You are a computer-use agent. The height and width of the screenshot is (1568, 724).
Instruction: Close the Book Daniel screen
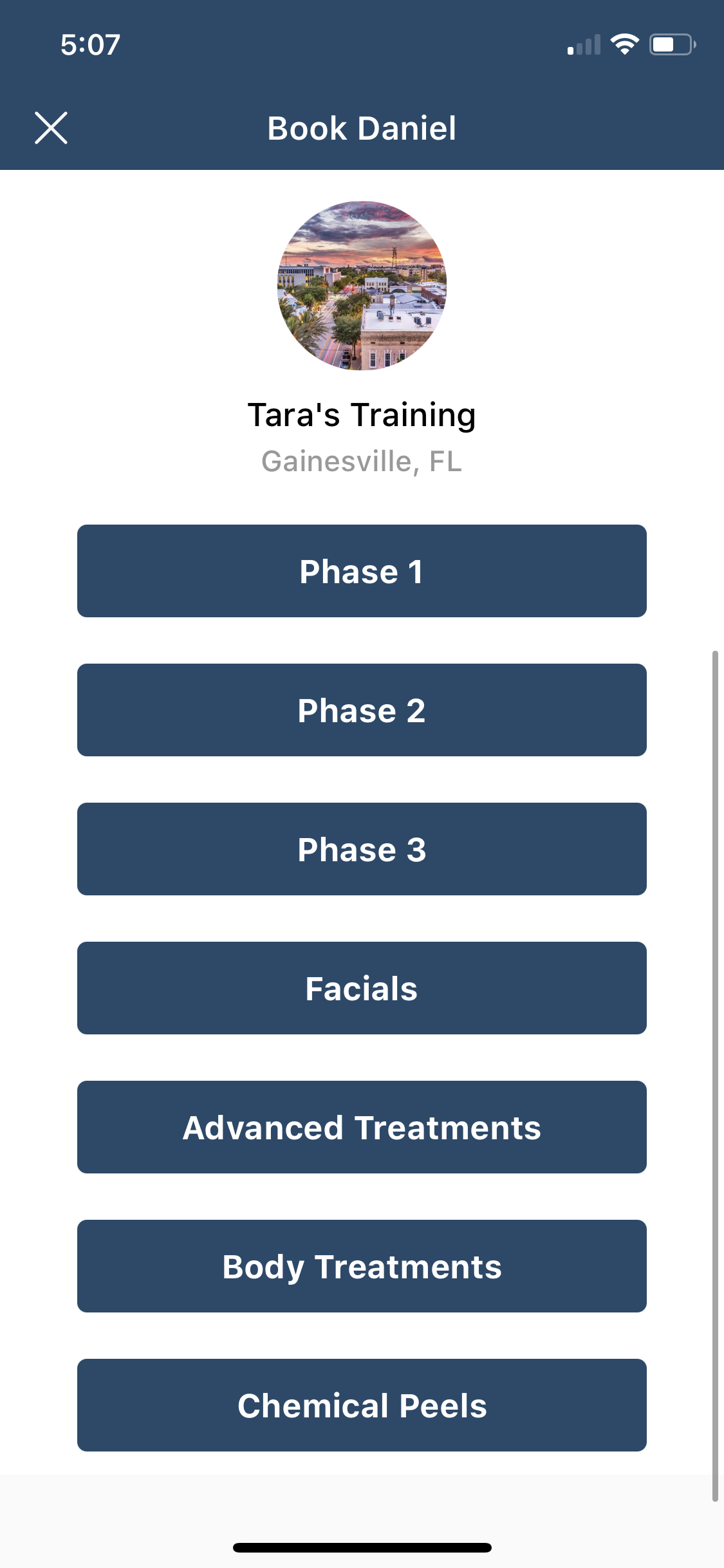(51, 128)
